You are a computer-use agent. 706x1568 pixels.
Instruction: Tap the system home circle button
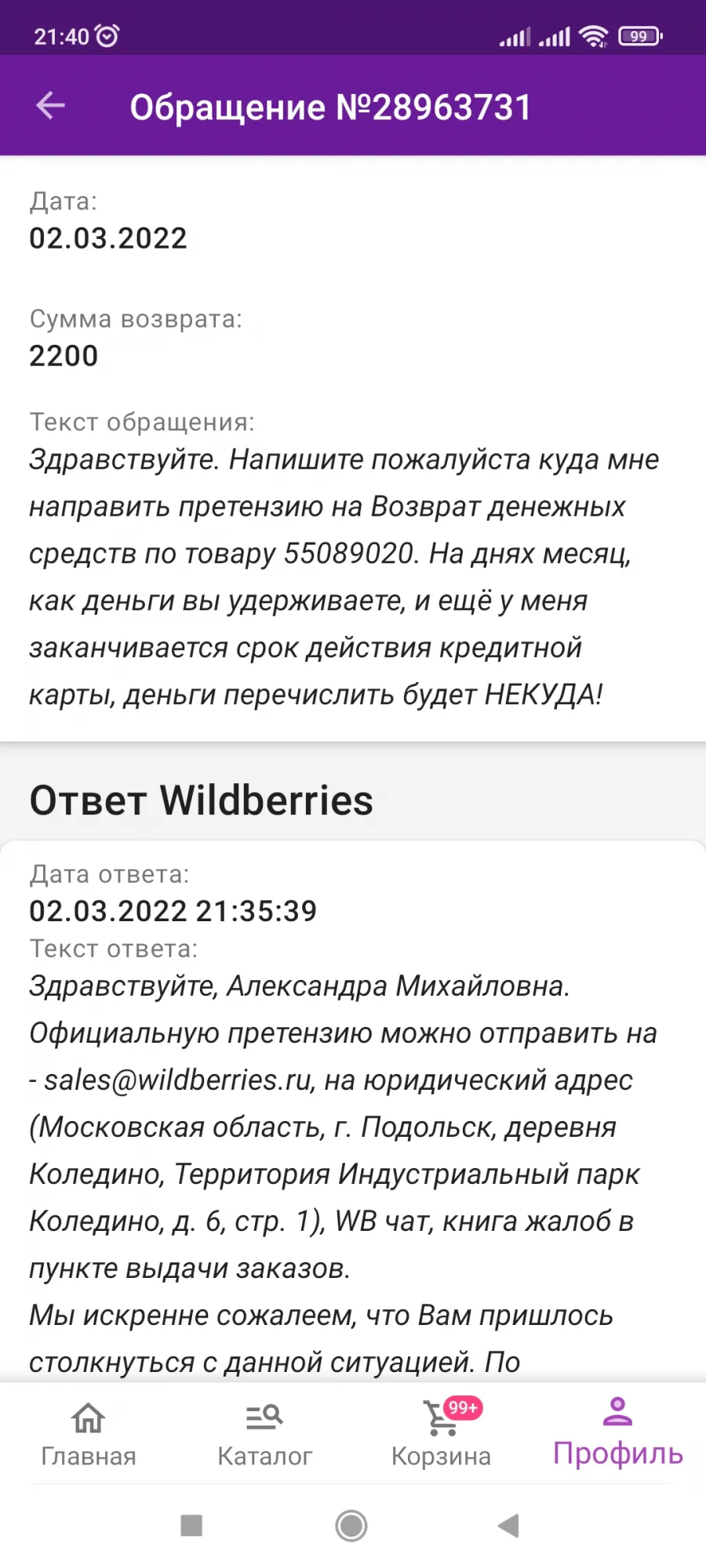coord(351,1526)
